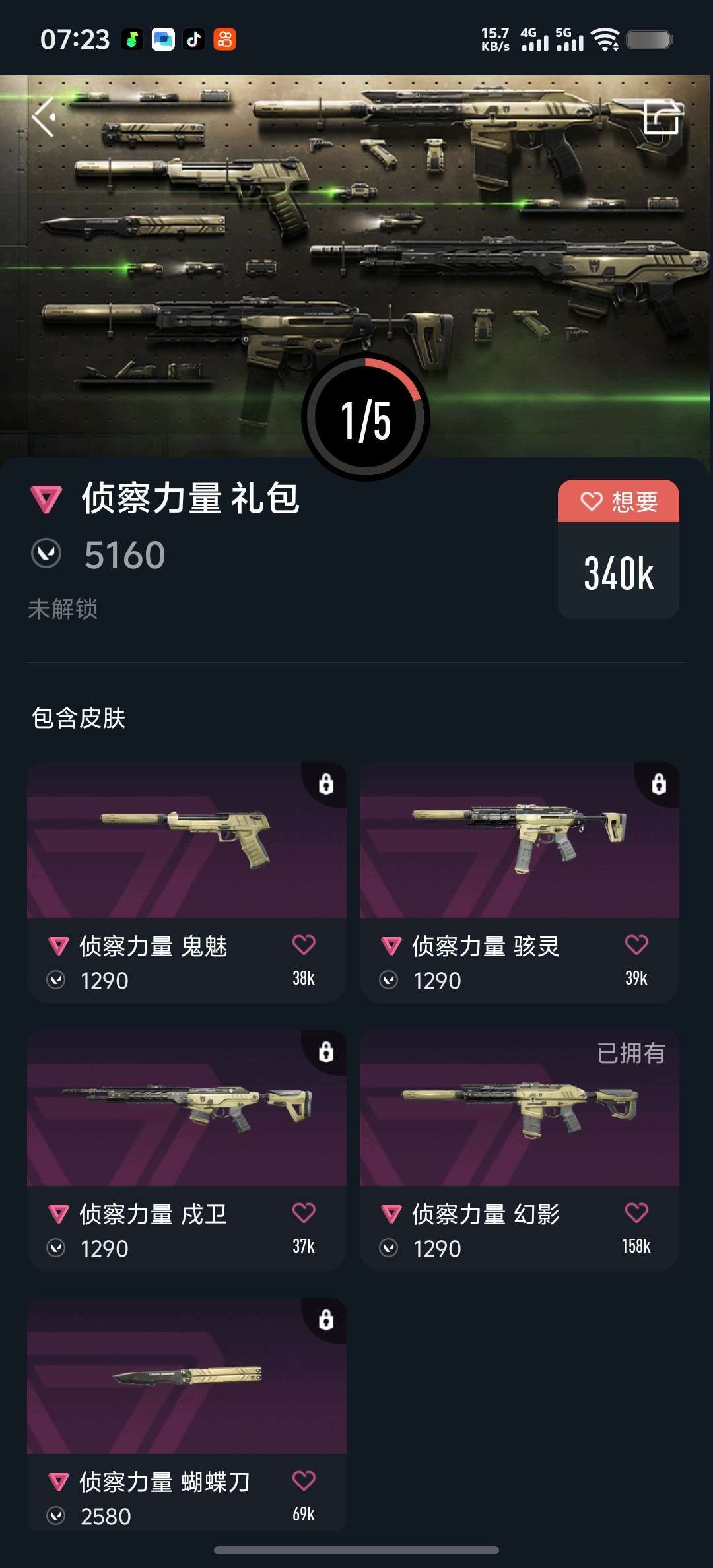Favorite the 侦察力量 骇灵 skin heart
The height and width of the screenshot is (1568, 713).
[x=636, y=945]
